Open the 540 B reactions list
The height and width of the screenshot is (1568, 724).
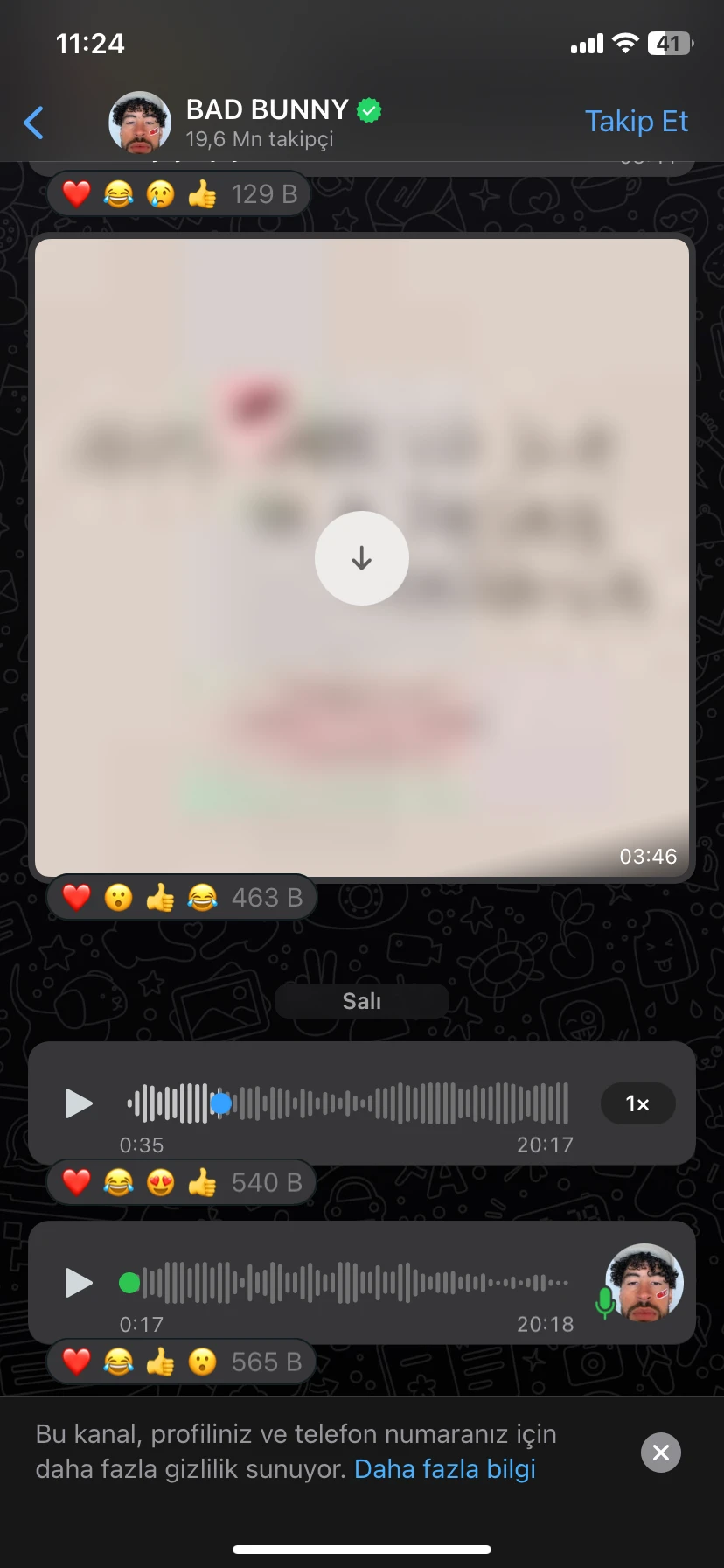click(x=182, y=1183)
